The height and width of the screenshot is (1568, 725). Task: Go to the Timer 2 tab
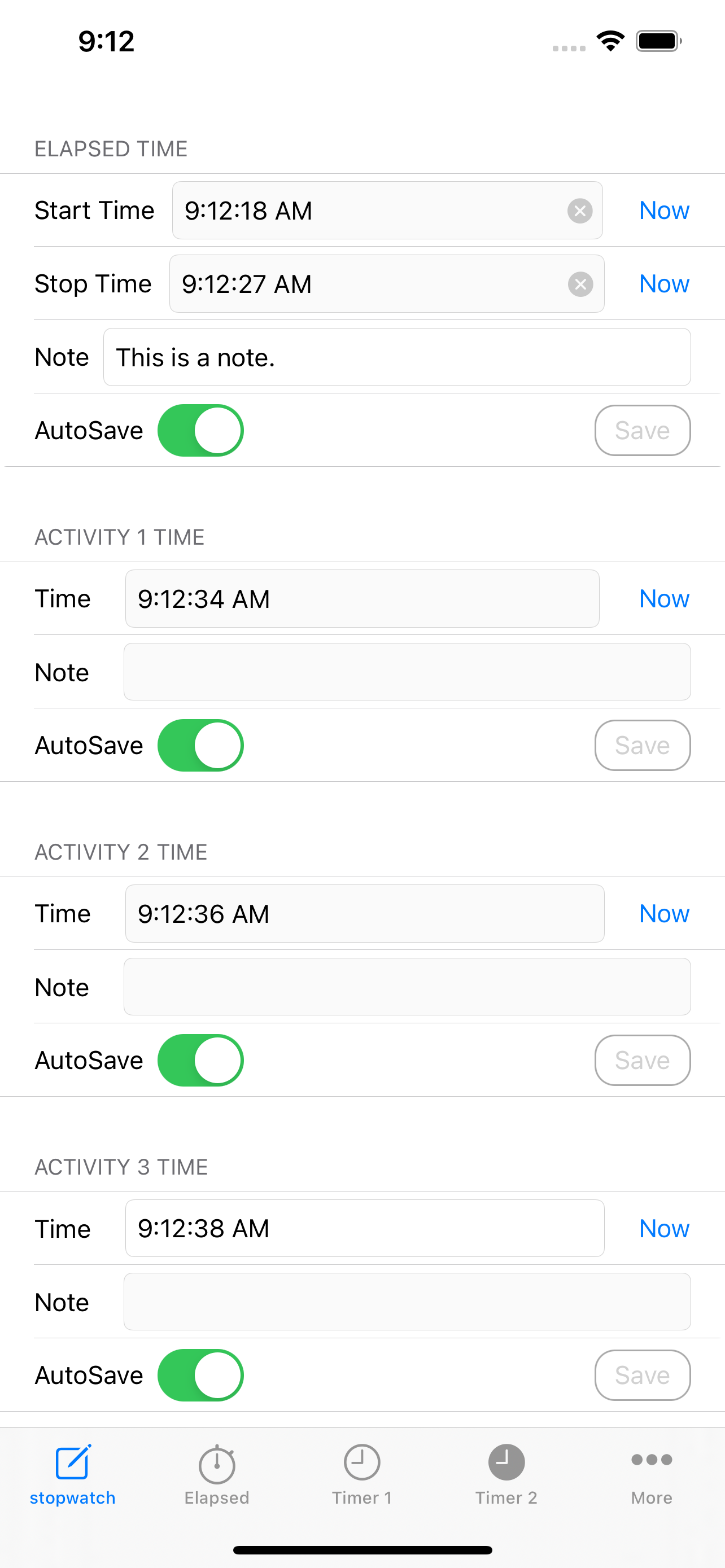(506, 1475)
